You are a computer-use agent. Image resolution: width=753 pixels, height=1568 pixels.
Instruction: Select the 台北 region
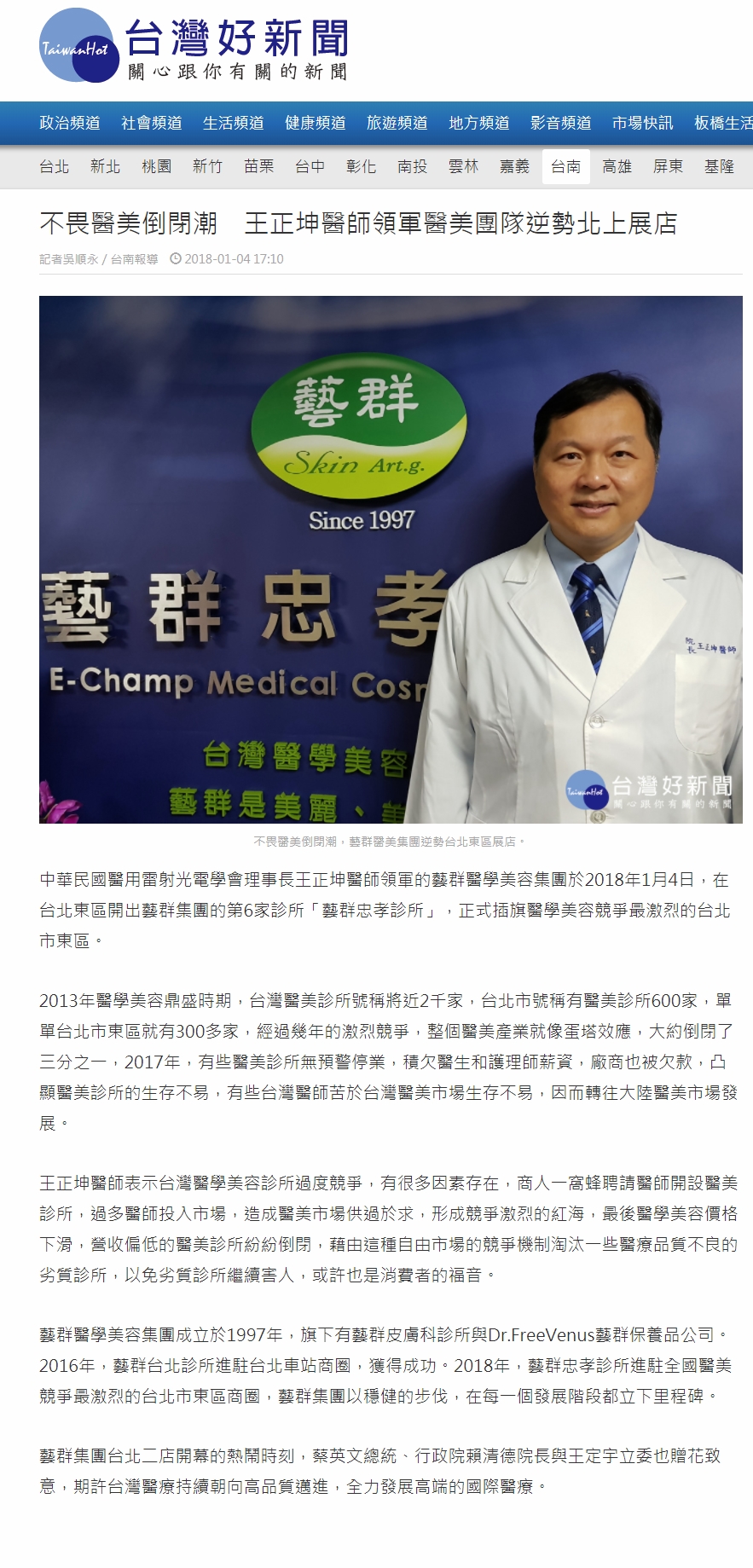point(55,166)
